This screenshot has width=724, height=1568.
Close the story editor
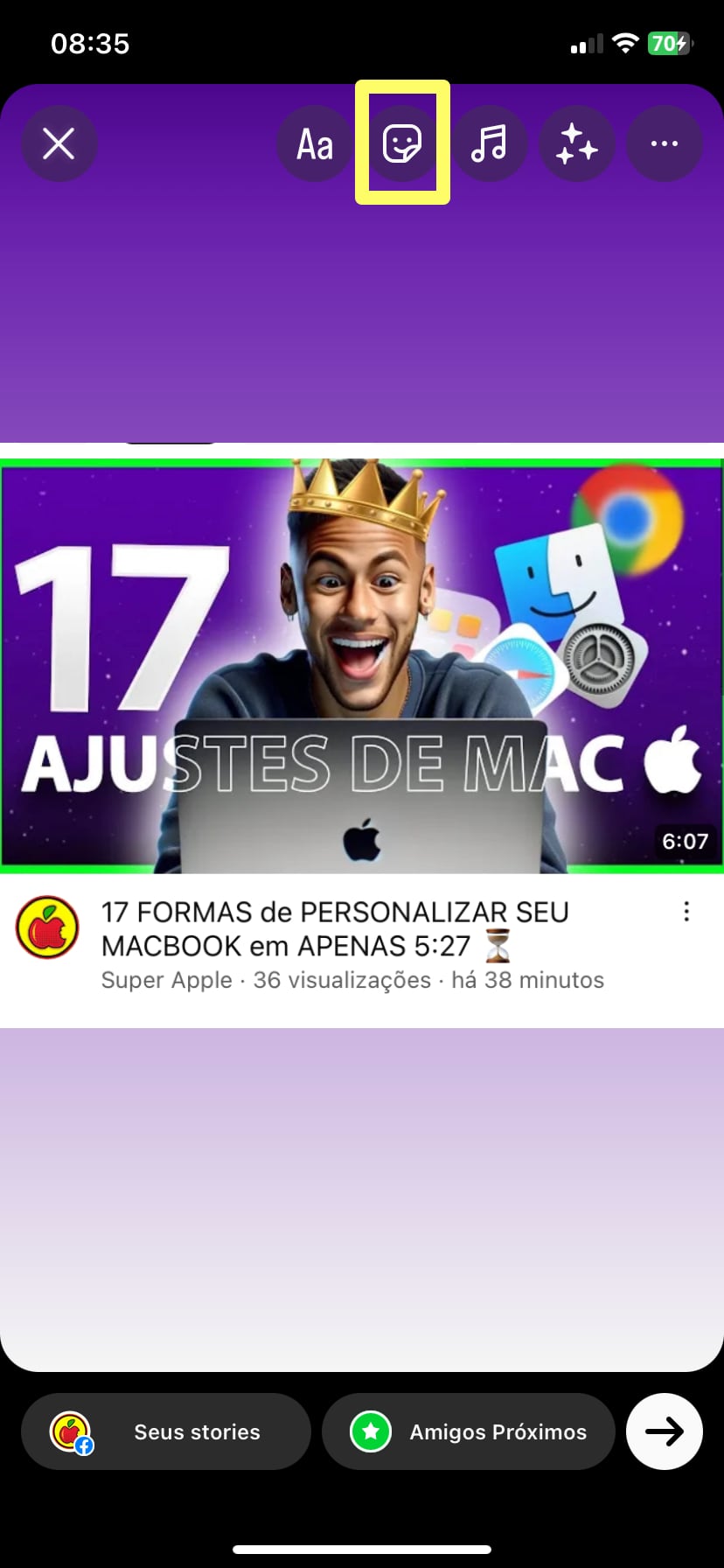pos(59,143)
